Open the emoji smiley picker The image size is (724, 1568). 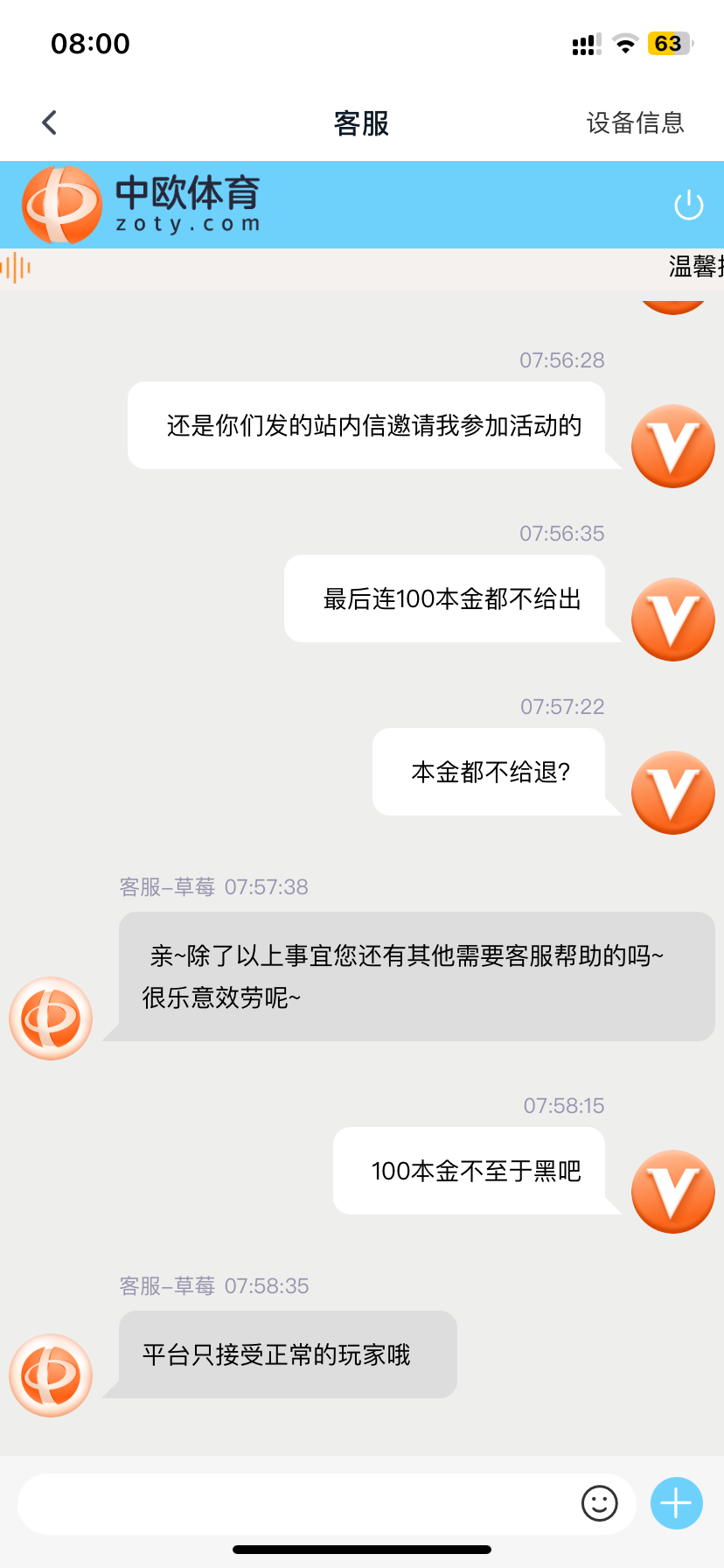point(600,1503)
